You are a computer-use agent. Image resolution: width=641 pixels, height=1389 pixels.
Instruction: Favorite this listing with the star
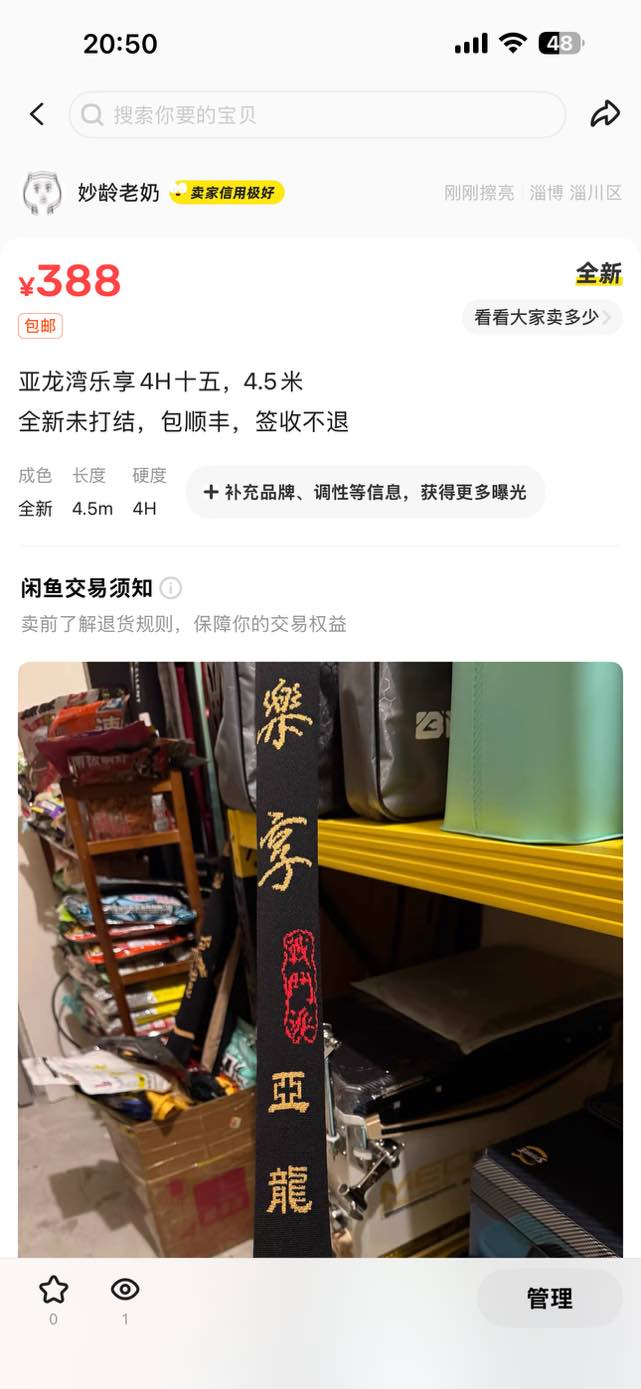coord(53,1290)
